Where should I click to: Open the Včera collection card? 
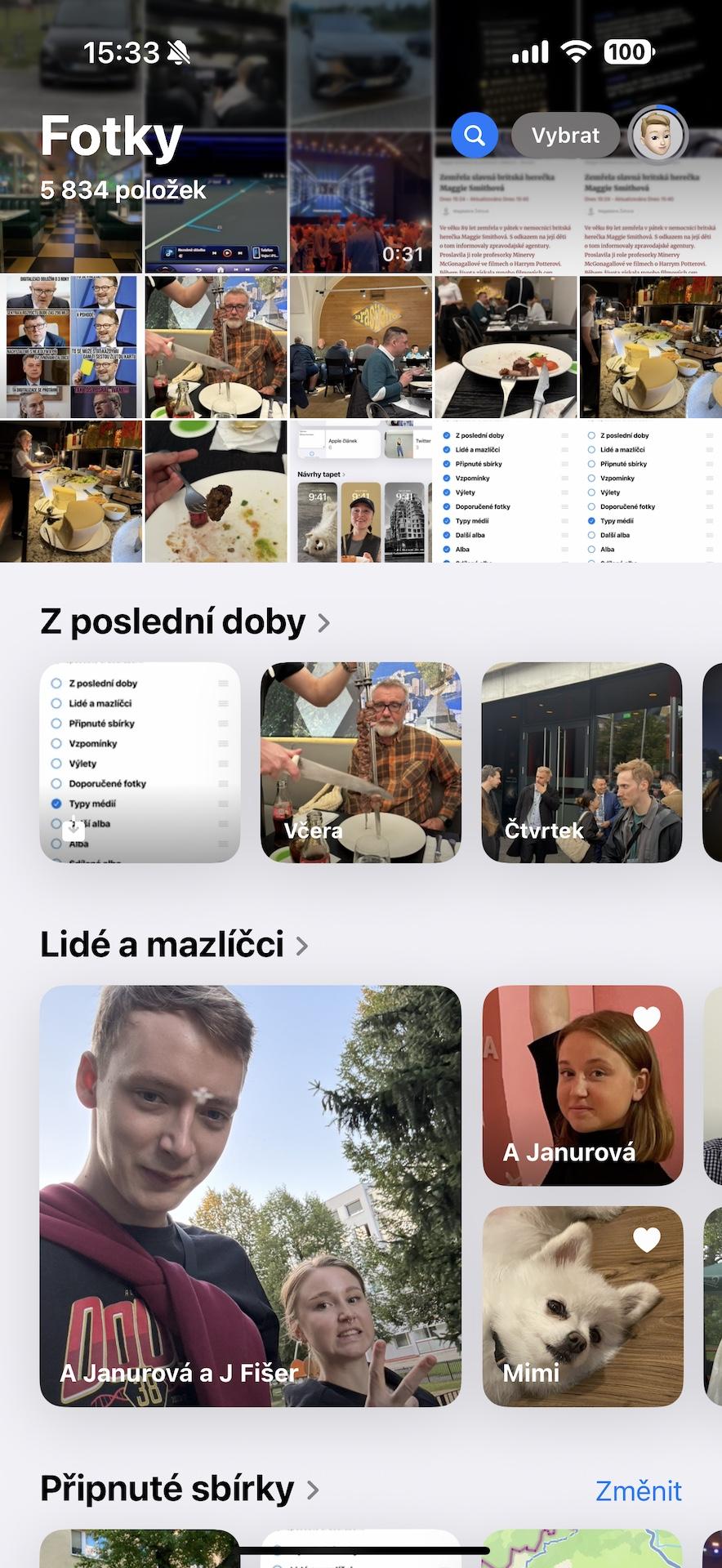pos(361,762)
